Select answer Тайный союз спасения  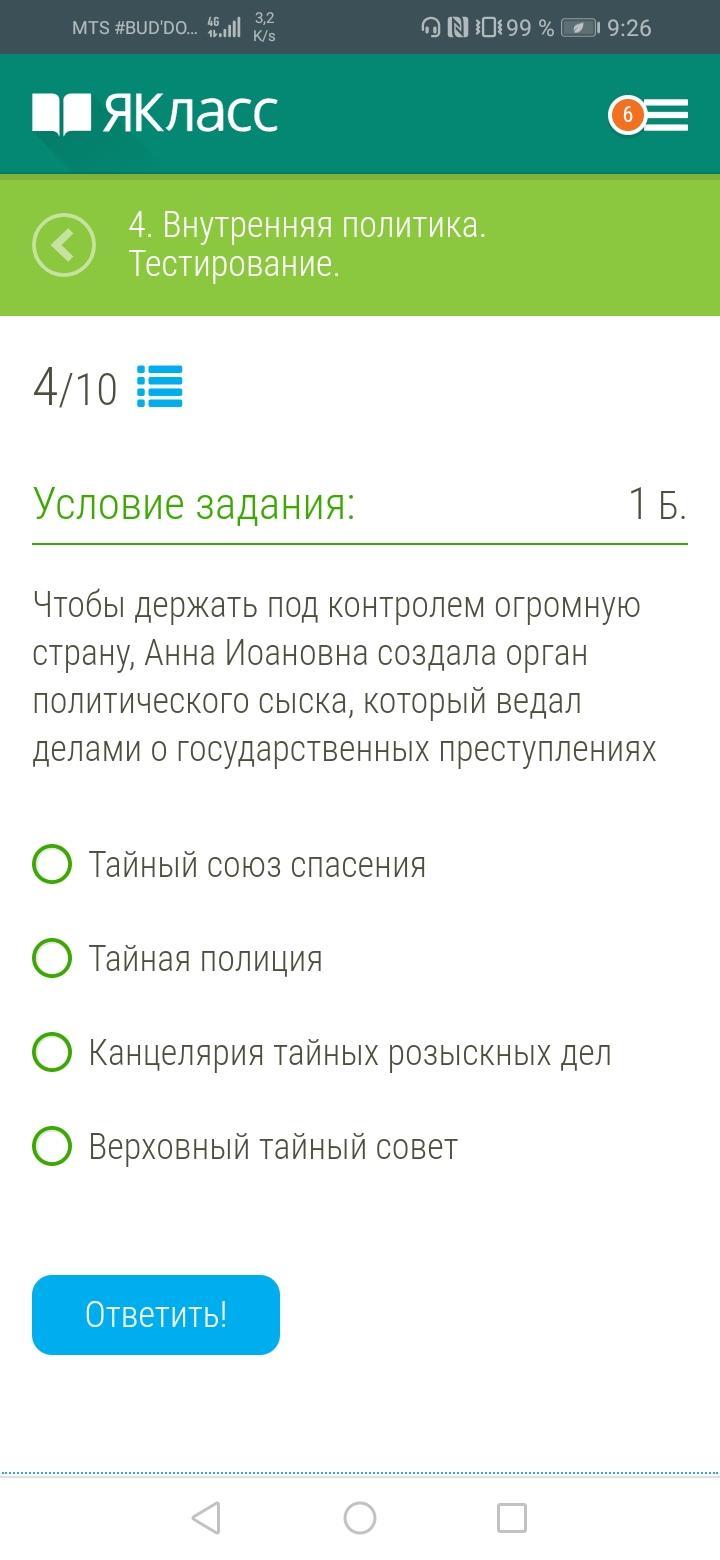[52, 864]
